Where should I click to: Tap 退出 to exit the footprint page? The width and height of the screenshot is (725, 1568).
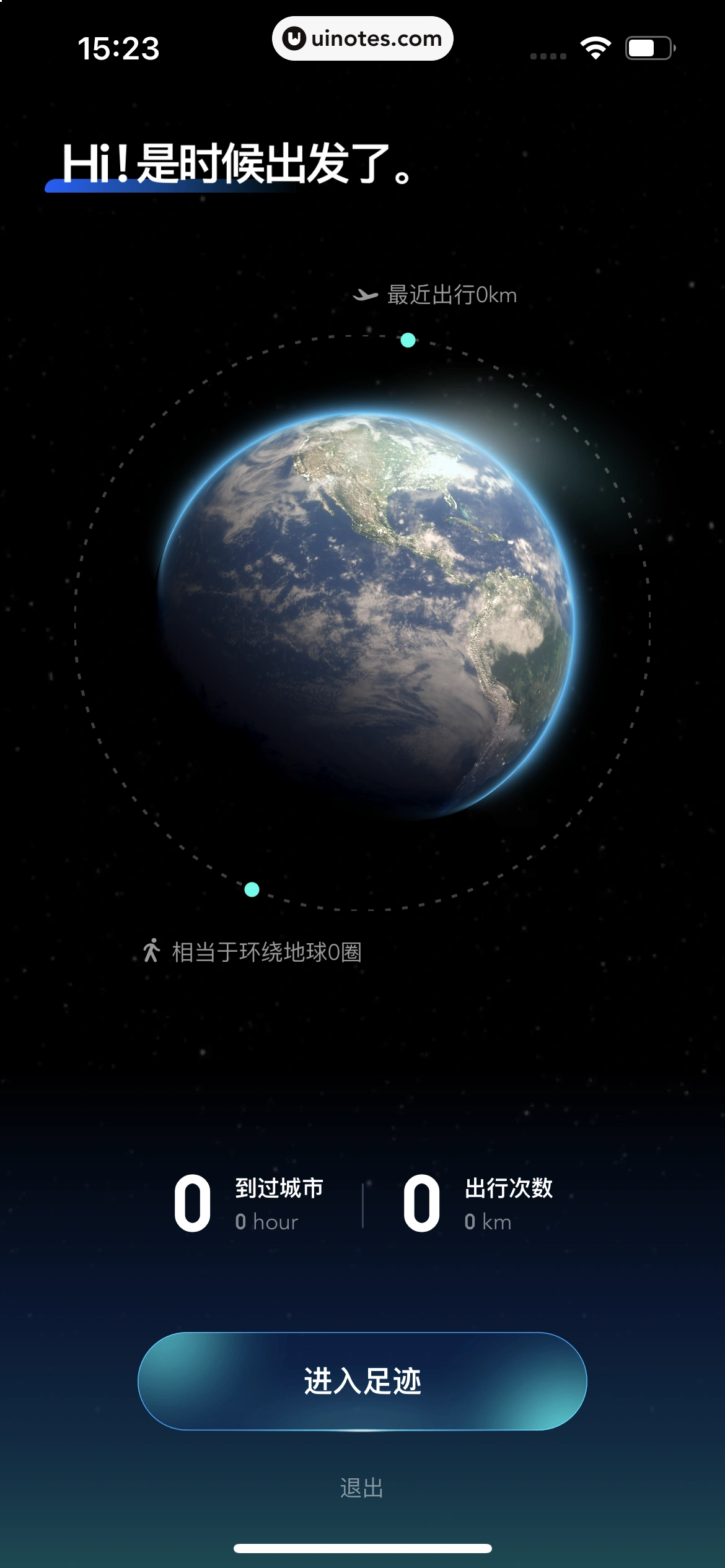tap(362, 1487)
